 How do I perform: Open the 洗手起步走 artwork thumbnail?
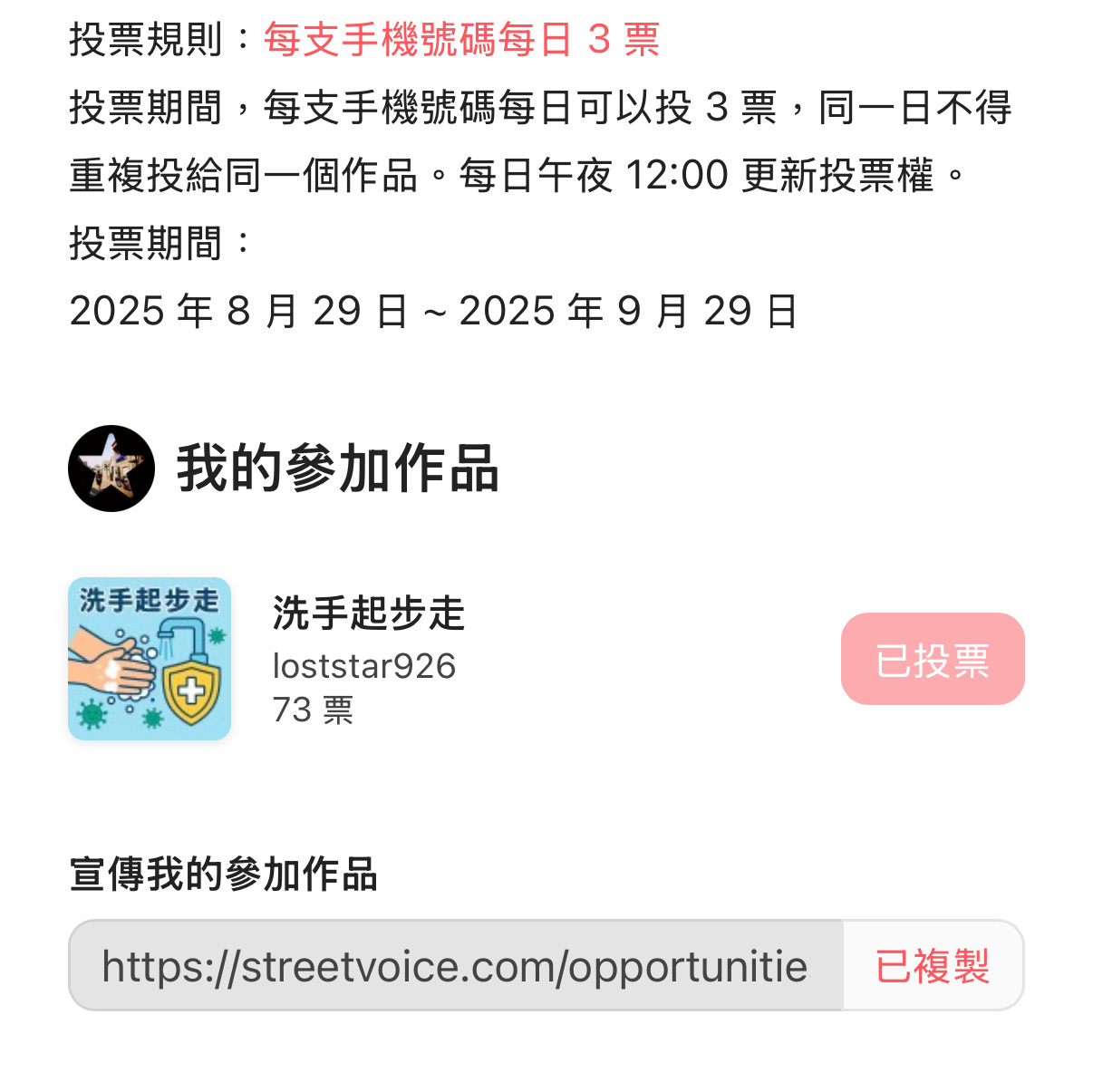(x=150, y=659)
